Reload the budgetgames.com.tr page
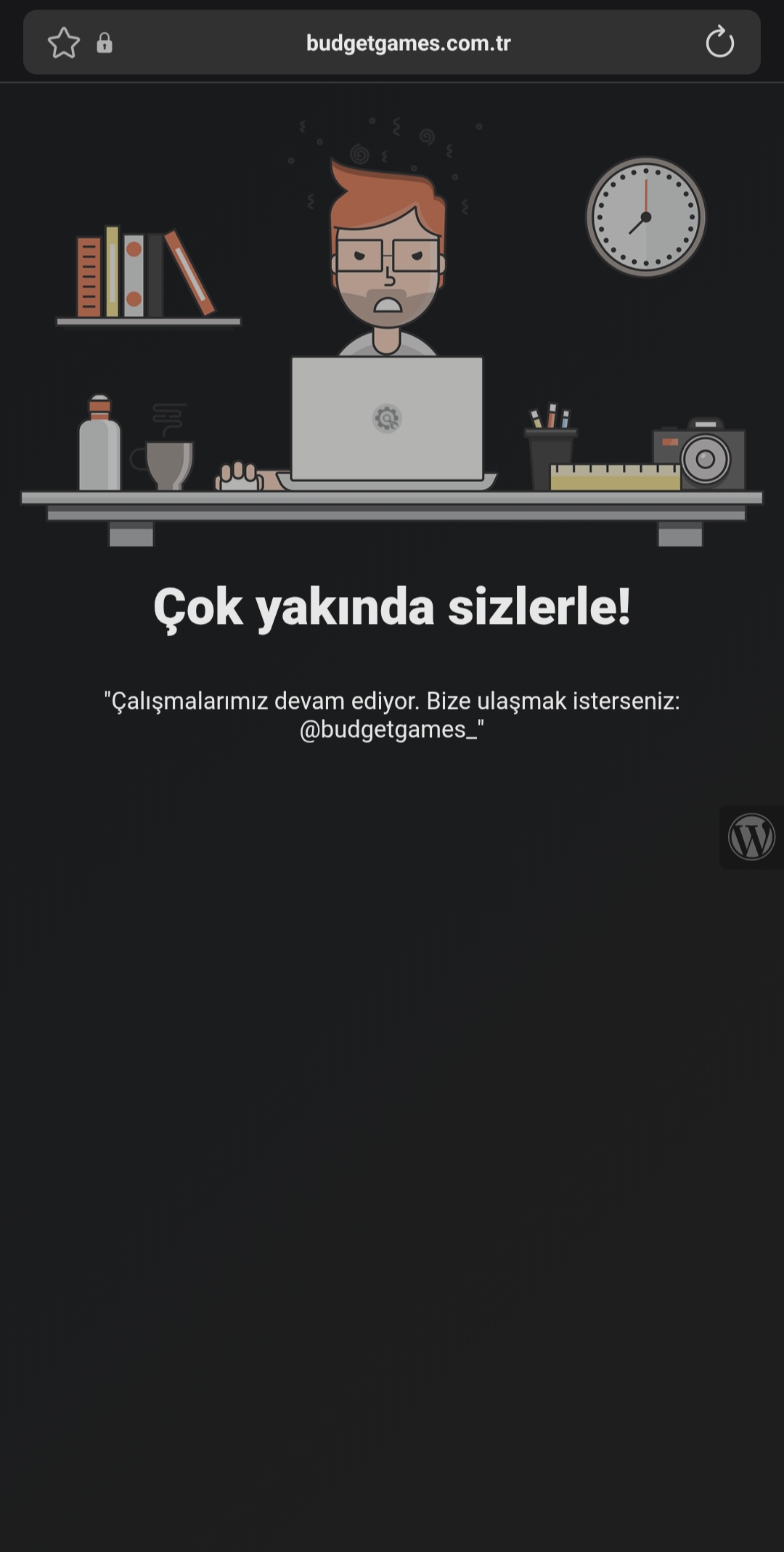The image size is (784, 1552). coord(719,42)
